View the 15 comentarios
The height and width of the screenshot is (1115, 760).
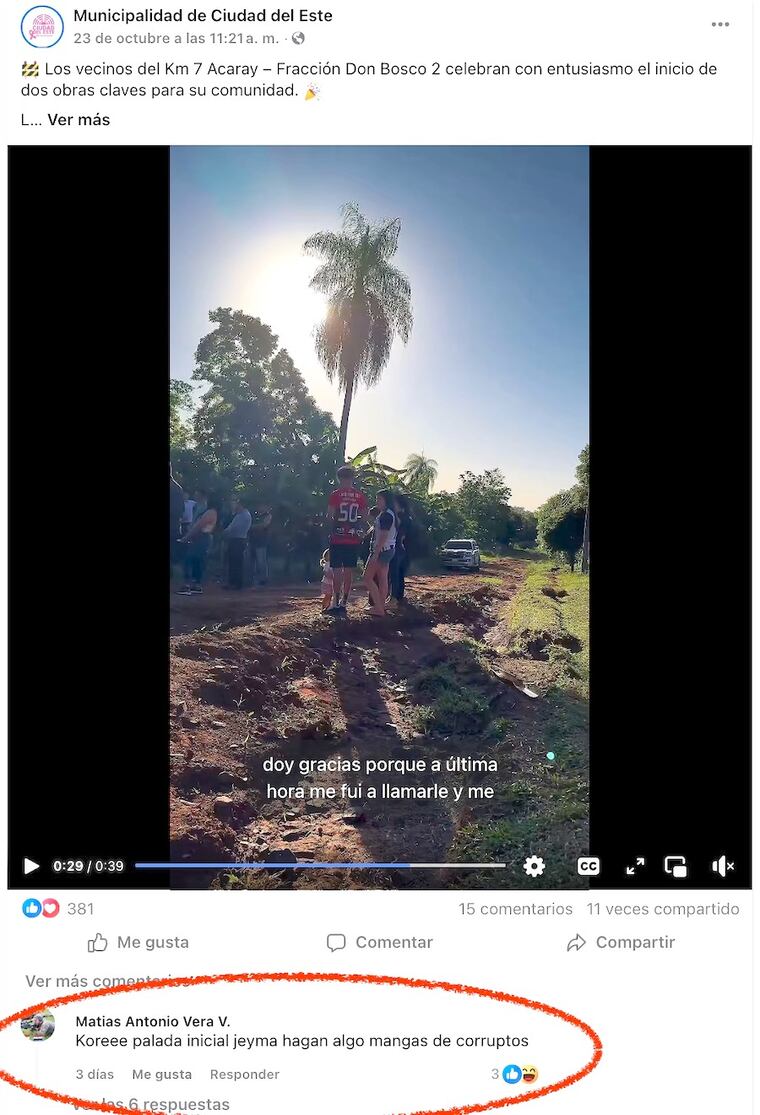click(515, 909)
